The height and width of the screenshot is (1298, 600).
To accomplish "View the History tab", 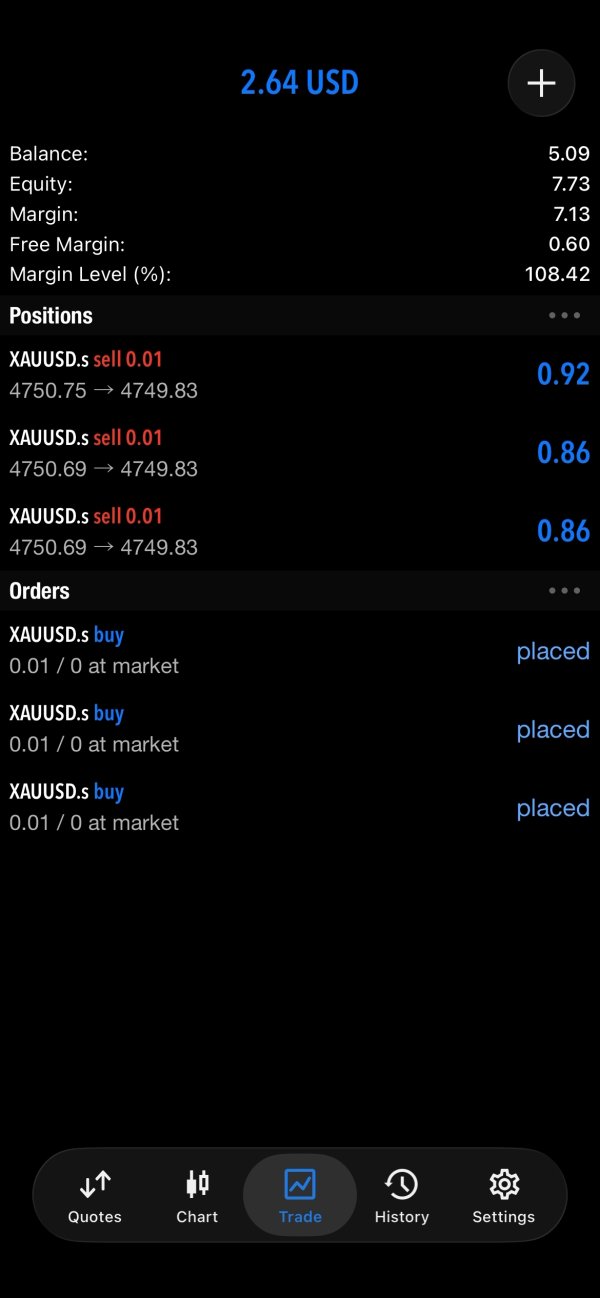I will point(402,1196).
